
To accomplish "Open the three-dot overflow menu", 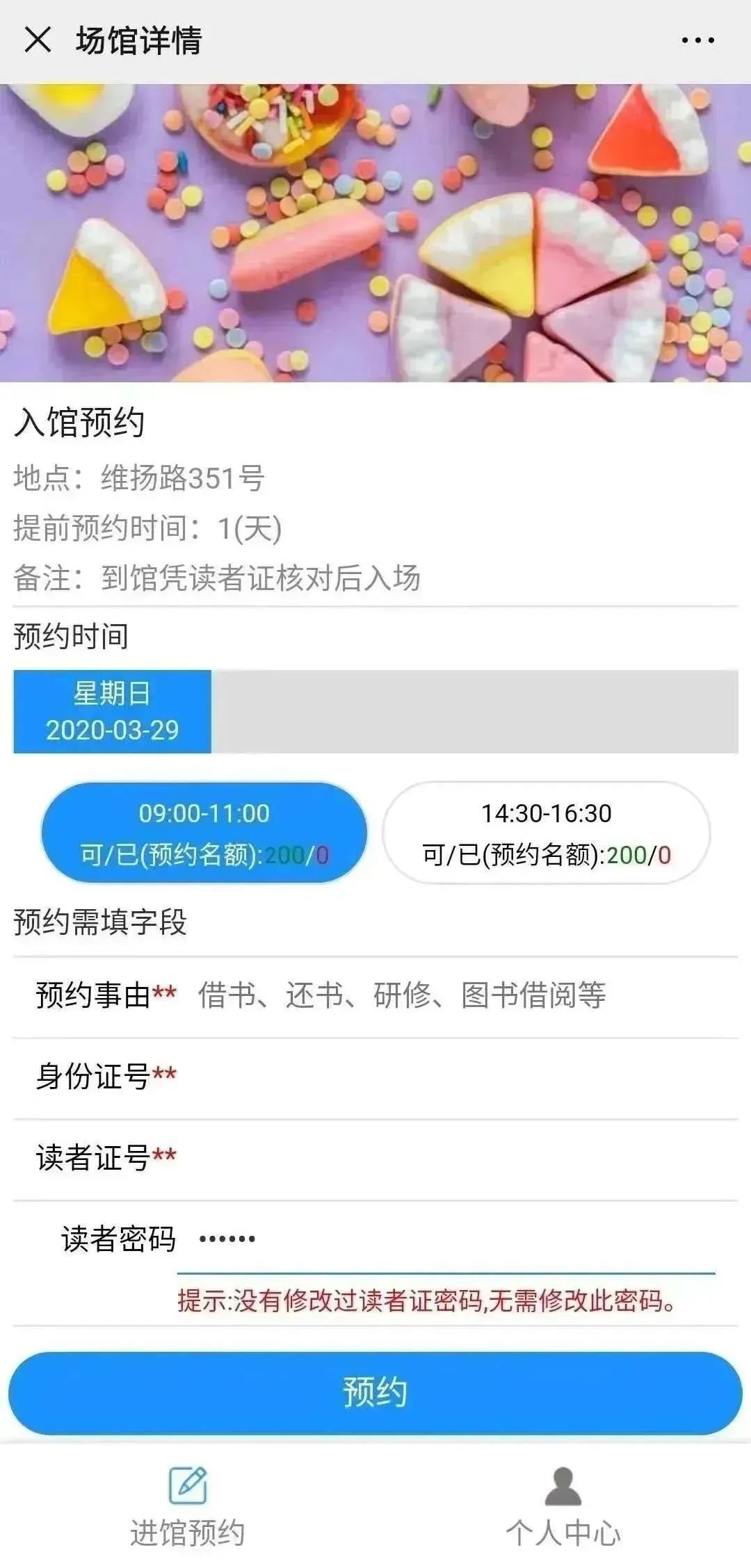I will pyautogui.click(x=697, y=40).
